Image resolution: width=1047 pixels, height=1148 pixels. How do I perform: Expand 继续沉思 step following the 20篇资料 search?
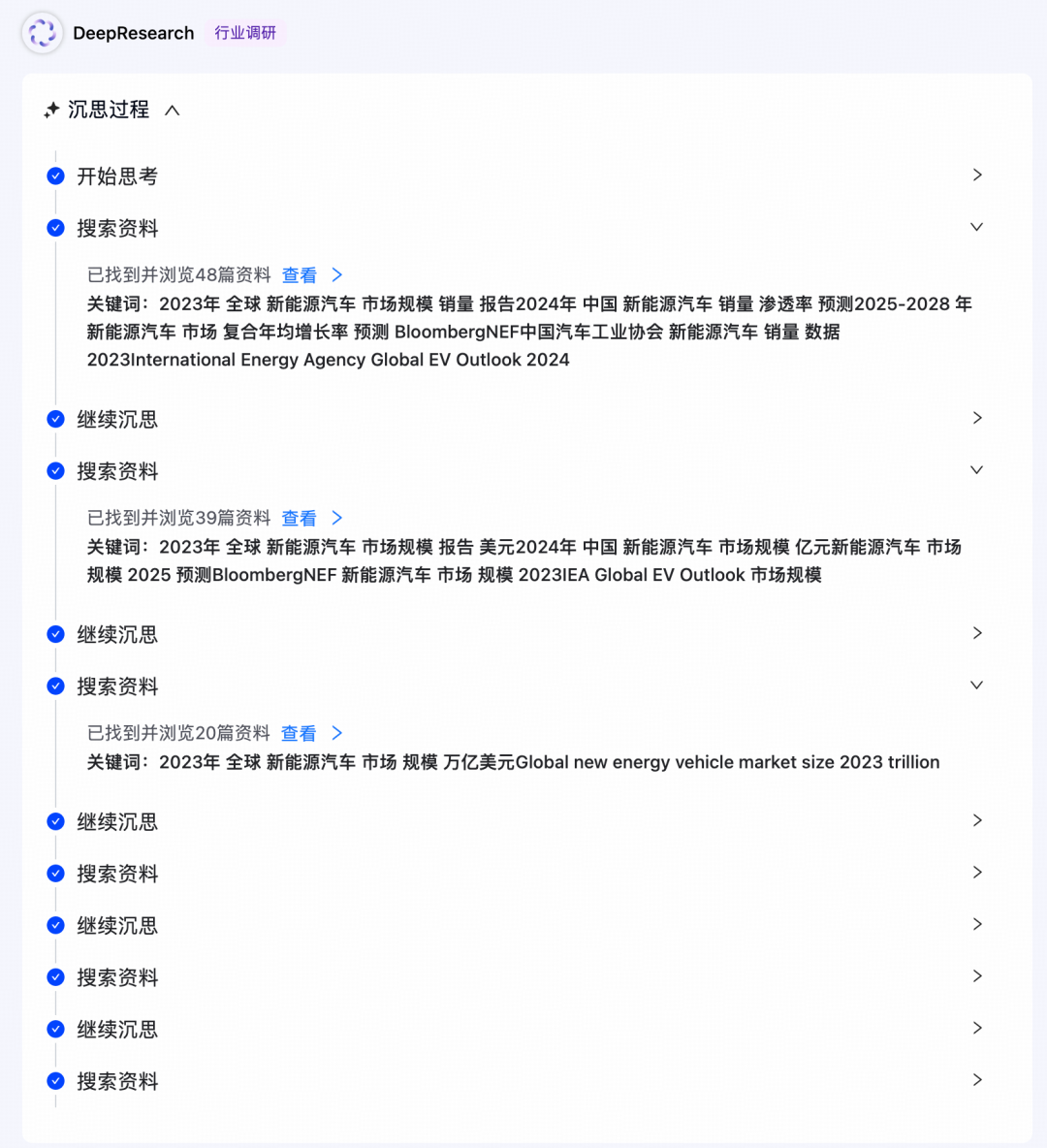click(976, 821)
